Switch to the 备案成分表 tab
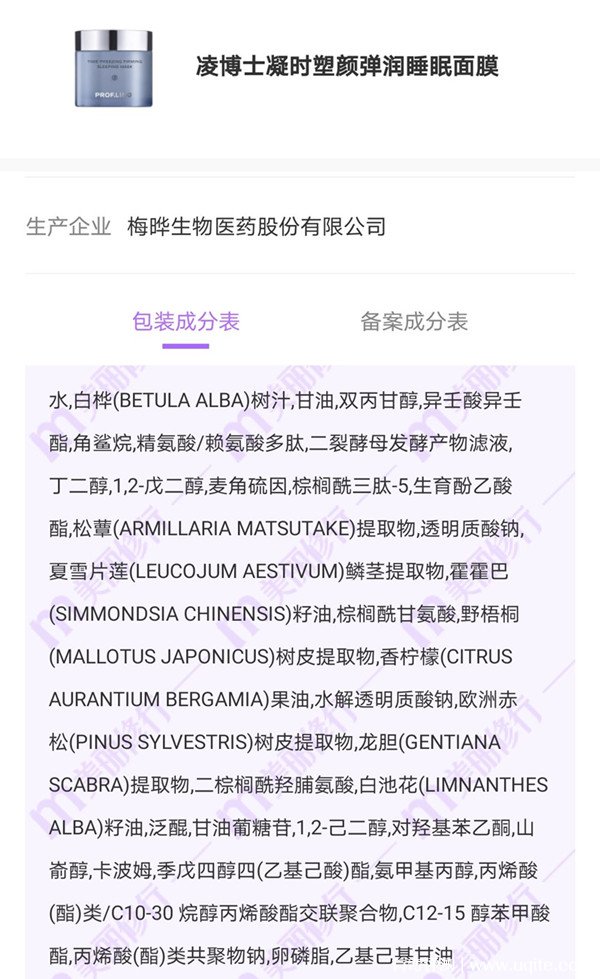The height and width of the screenshot is (979, 600). (x=414, y=322)
